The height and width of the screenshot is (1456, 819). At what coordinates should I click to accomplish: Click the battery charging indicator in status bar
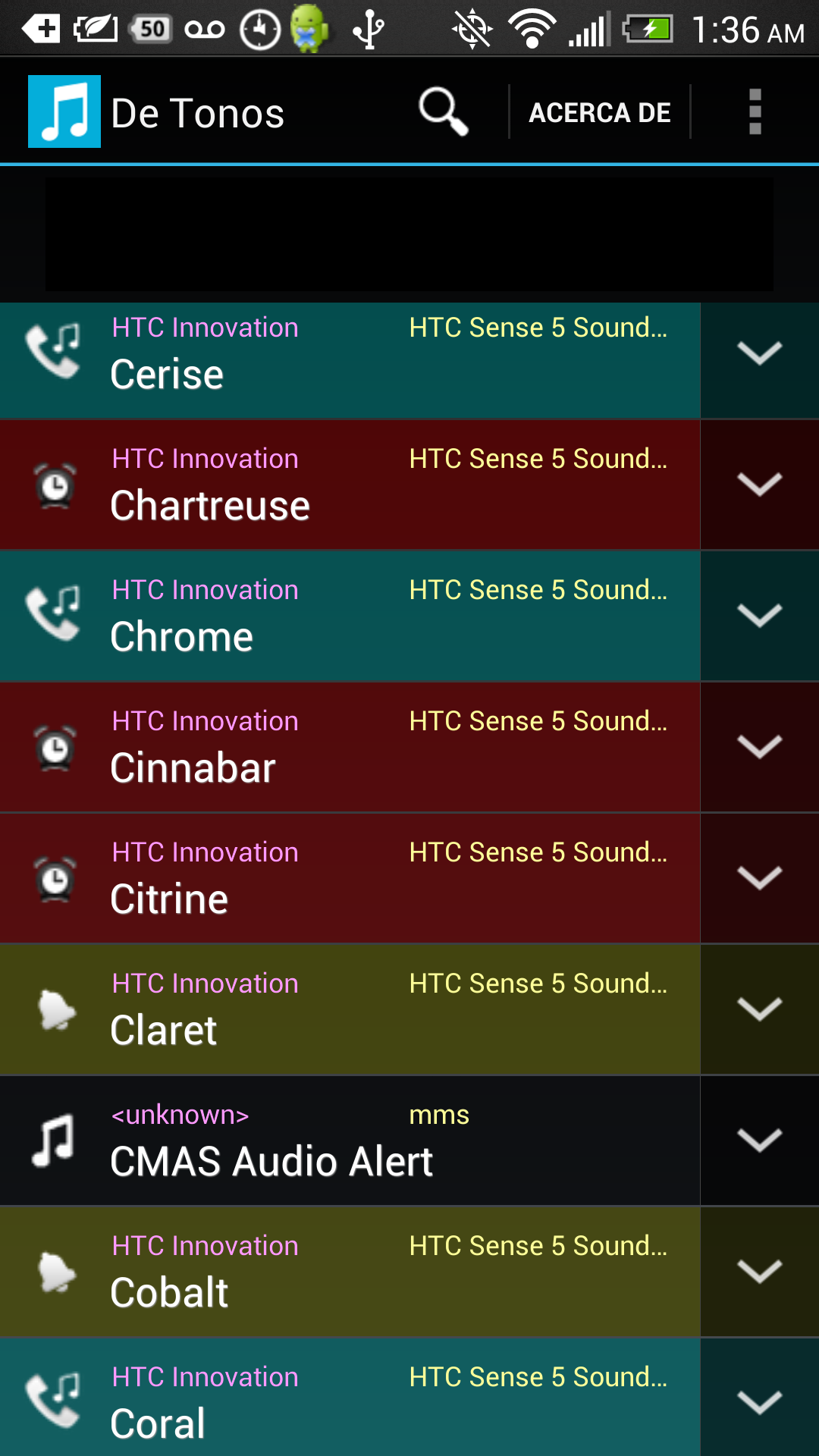(x=648, y=27)
